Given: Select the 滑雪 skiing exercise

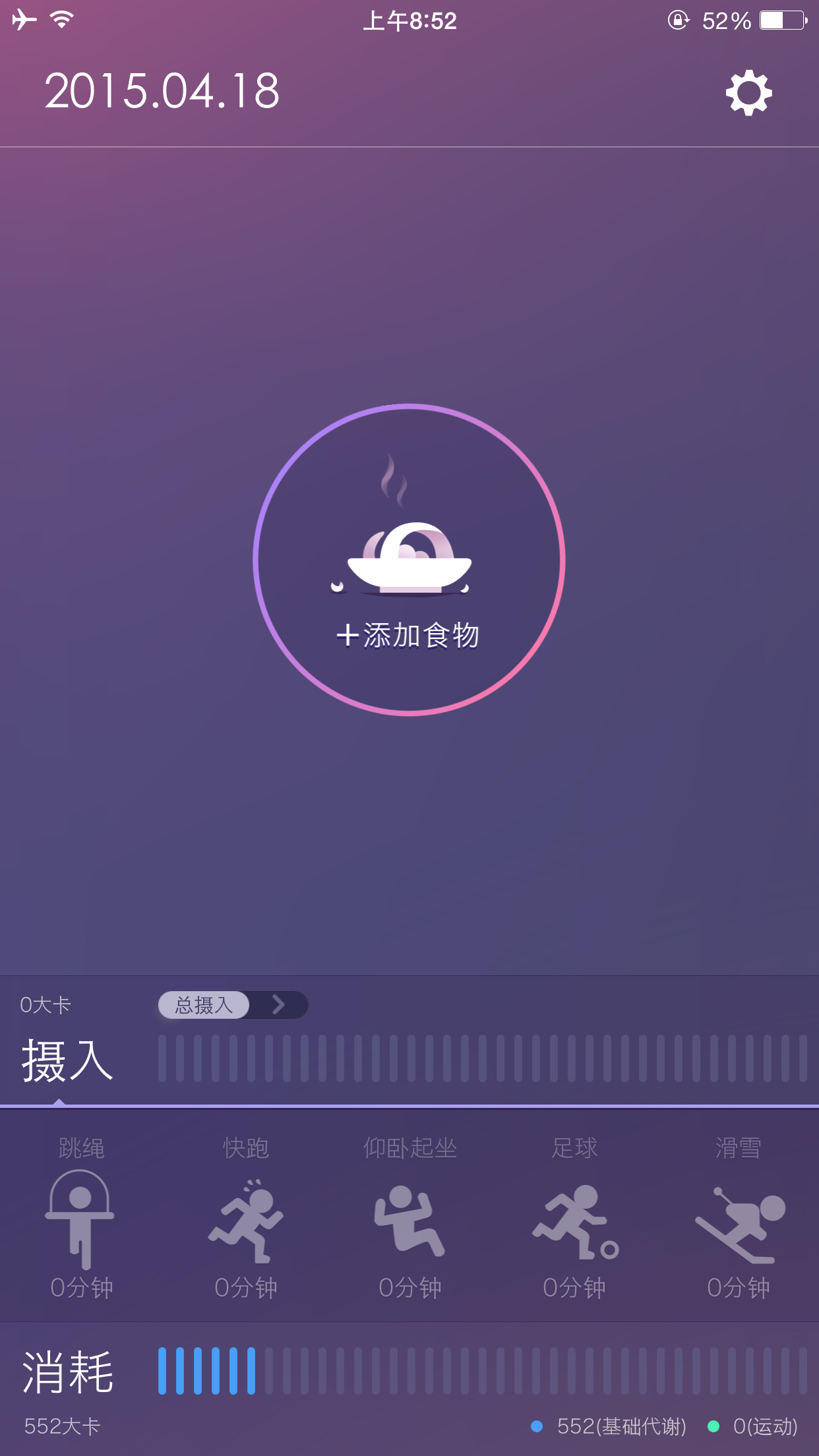Looking at the screenshot, I should point(739,1218).
